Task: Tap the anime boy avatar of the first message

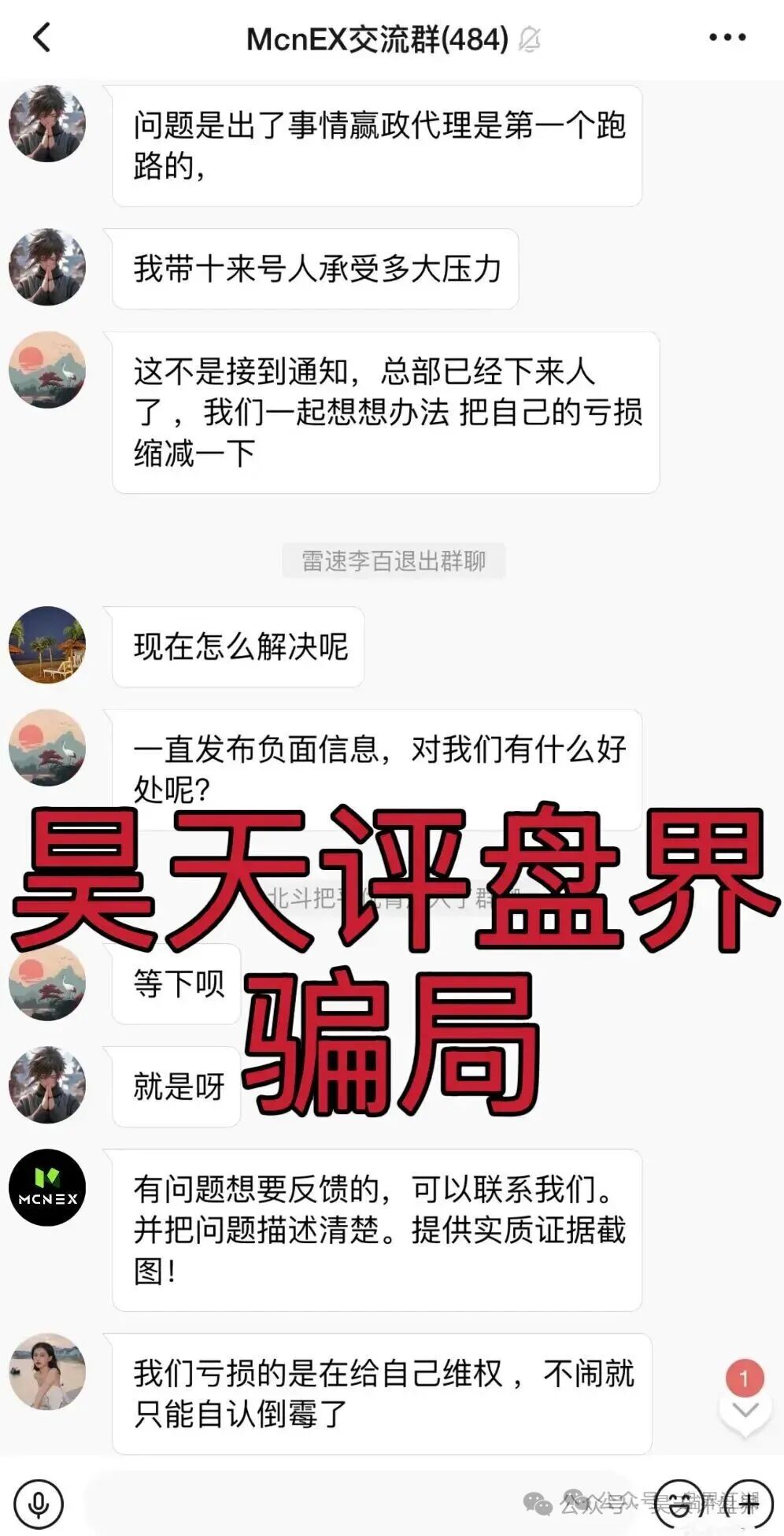Action: coord(47,124)
